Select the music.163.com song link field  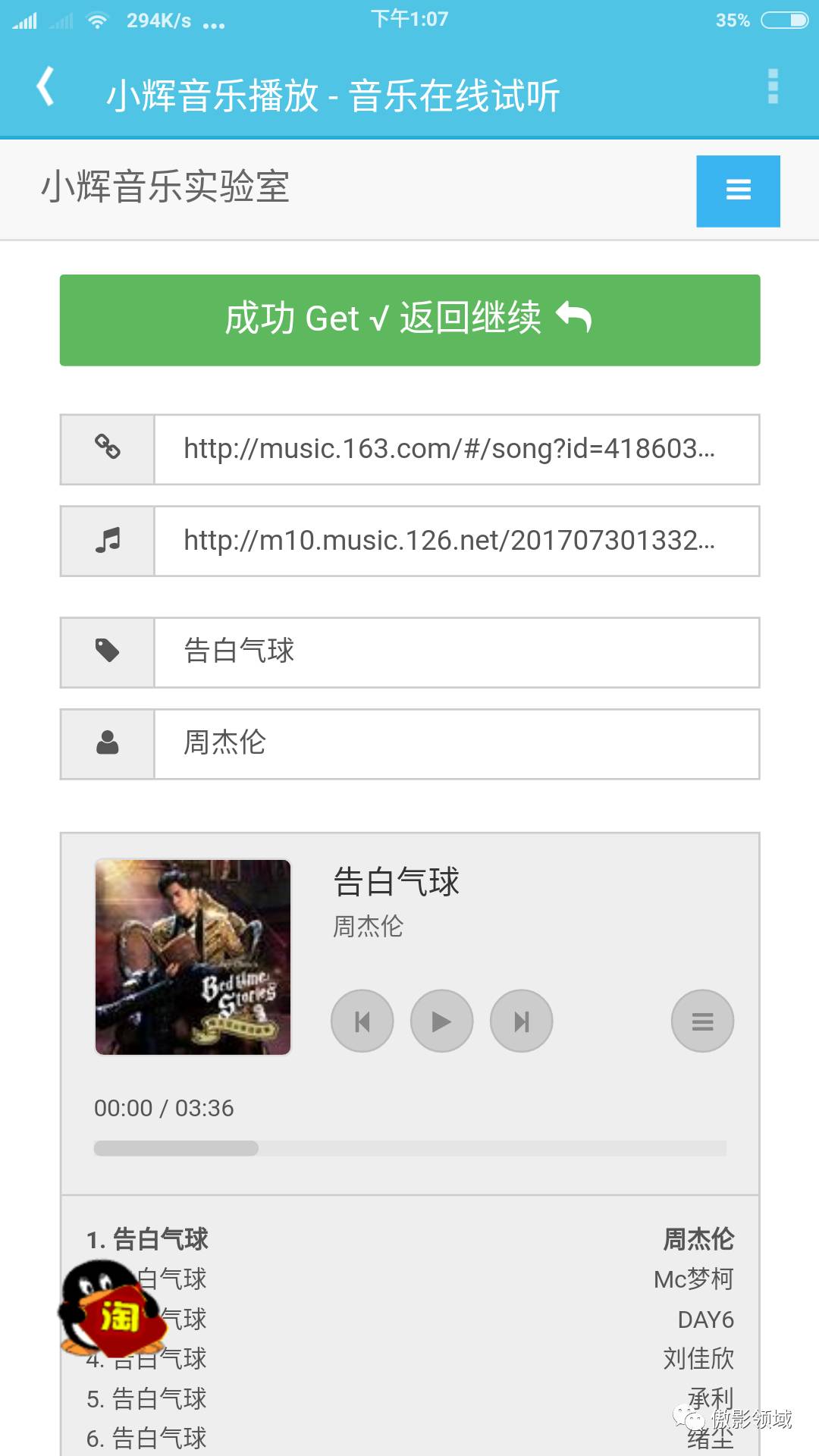456,449
